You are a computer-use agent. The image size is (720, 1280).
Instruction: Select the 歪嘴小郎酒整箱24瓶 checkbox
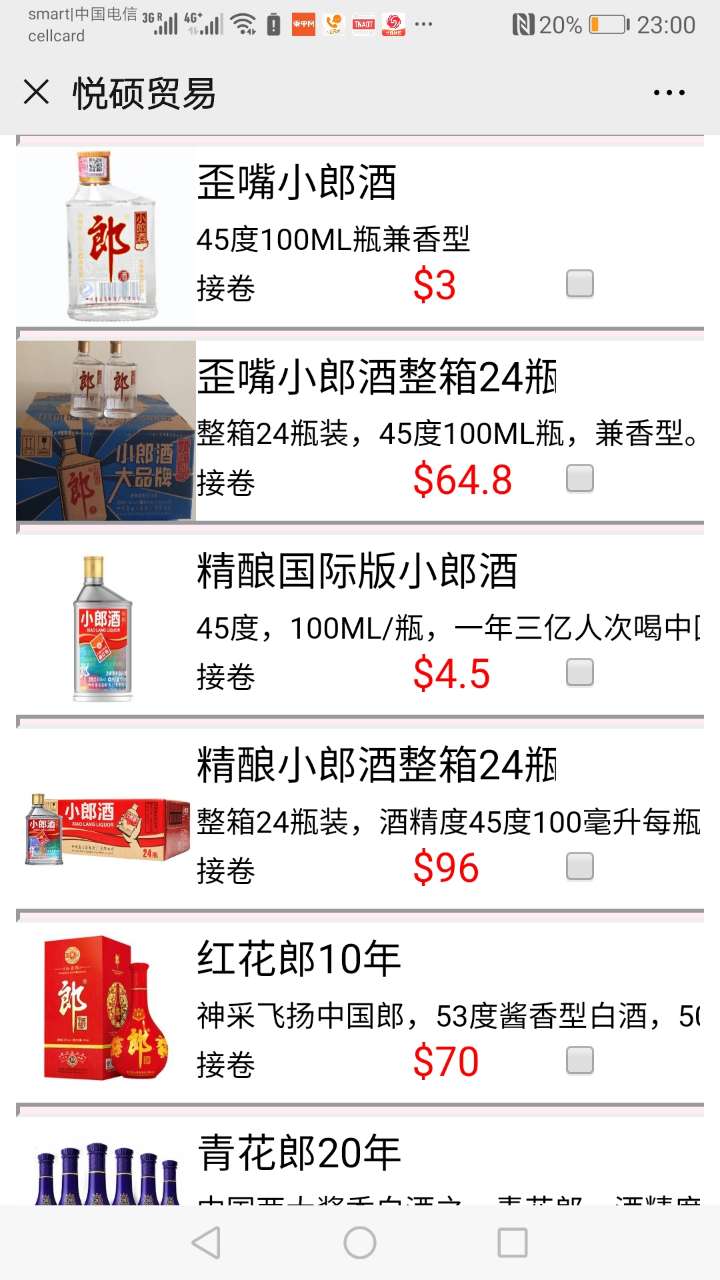580,479
